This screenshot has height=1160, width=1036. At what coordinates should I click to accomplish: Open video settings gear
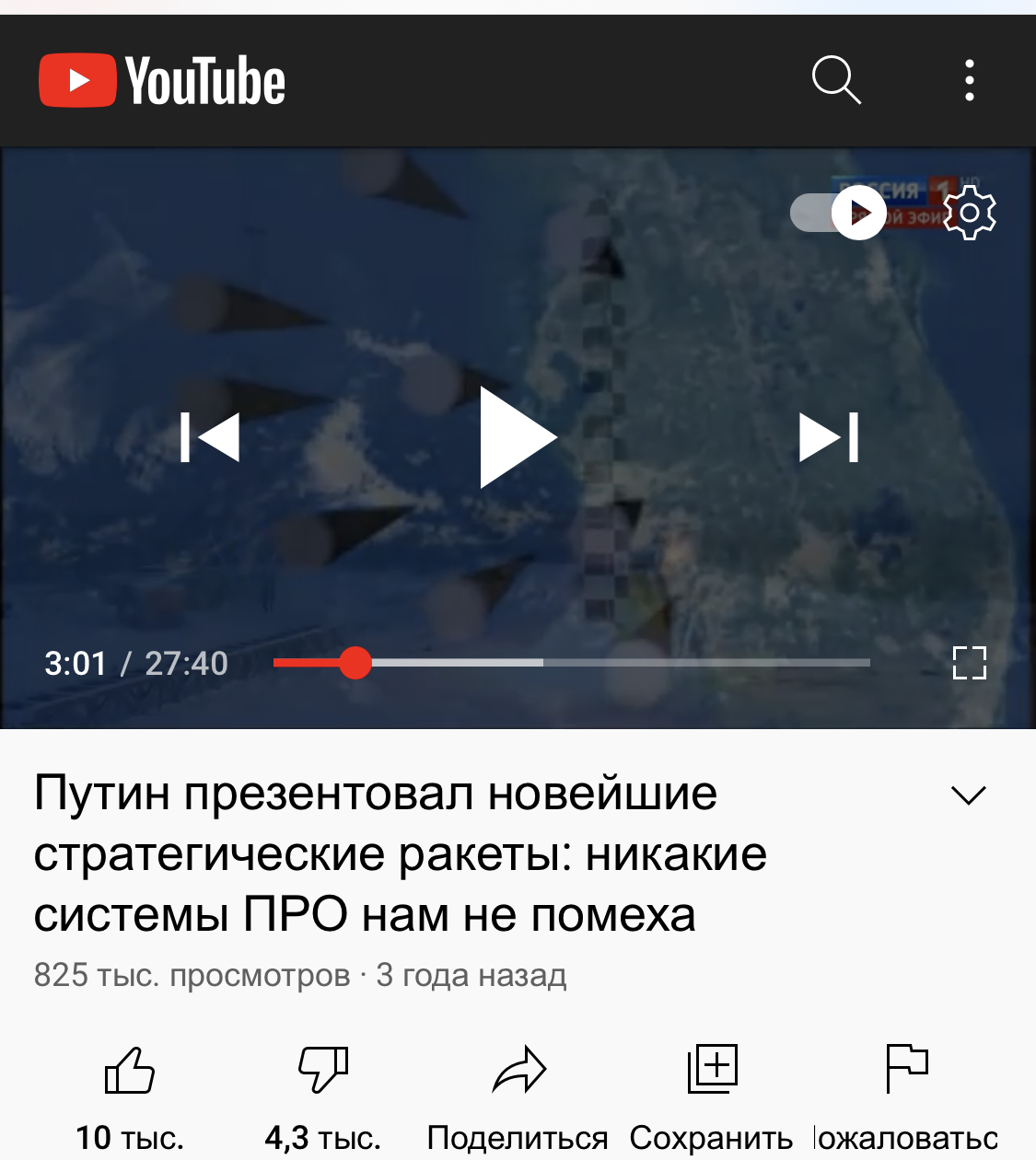coord(970,213)
